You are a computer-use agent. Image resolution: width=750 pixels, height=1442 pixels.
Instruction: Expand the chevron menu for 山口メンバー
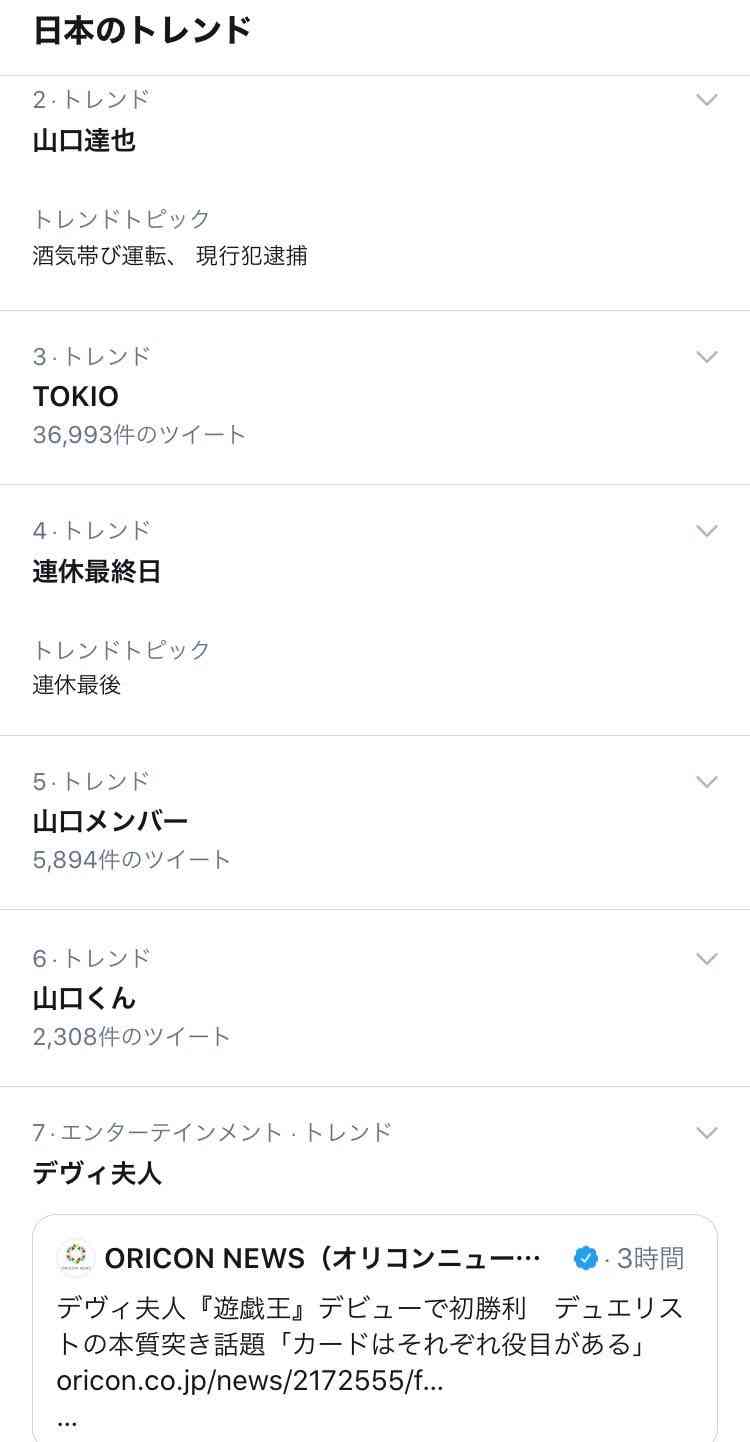click(707, 782)
